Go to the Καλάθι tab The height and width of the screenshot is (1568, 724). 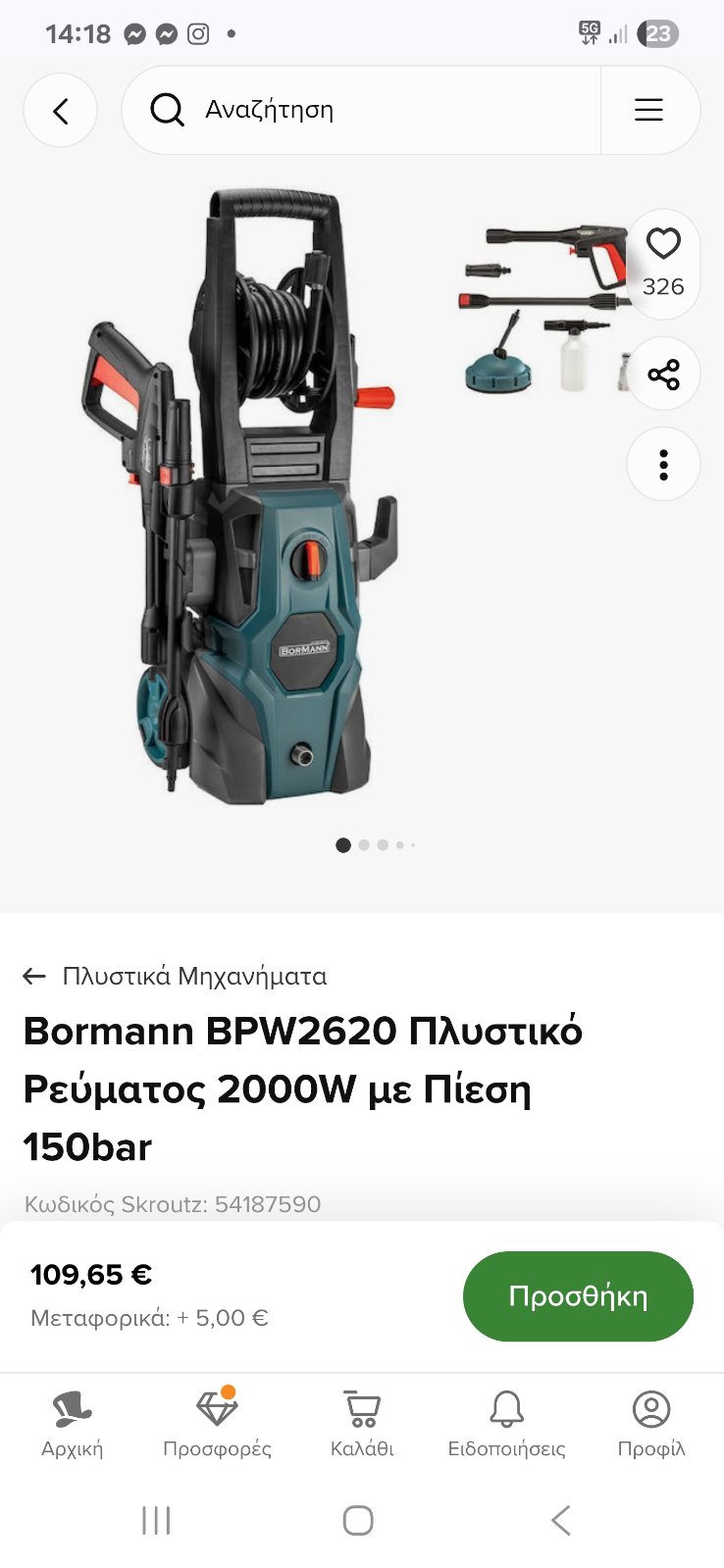coord(362,1424)
